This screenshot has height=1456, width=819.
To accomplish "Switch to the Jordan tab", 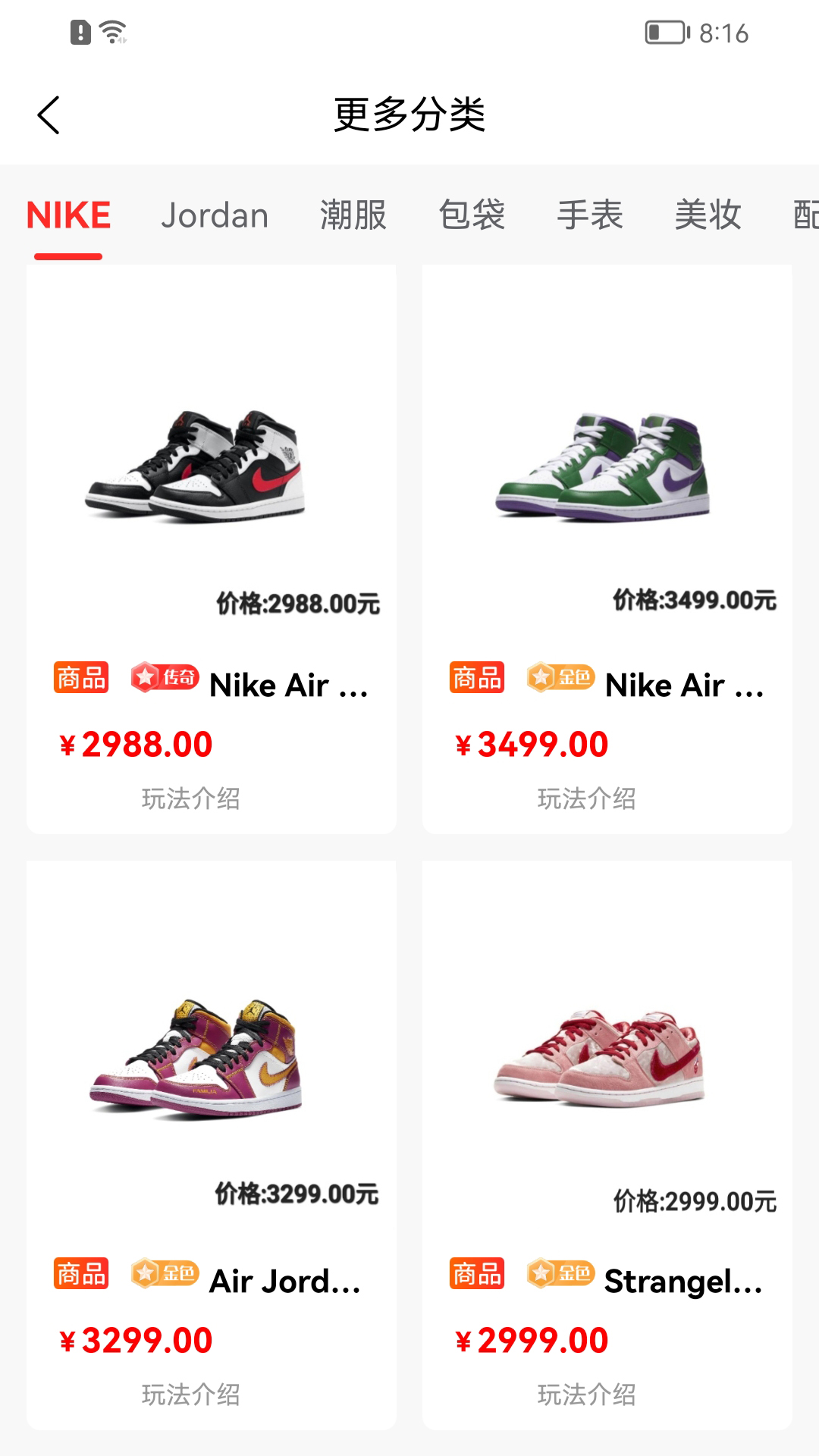I will click(x=215, y=215).
